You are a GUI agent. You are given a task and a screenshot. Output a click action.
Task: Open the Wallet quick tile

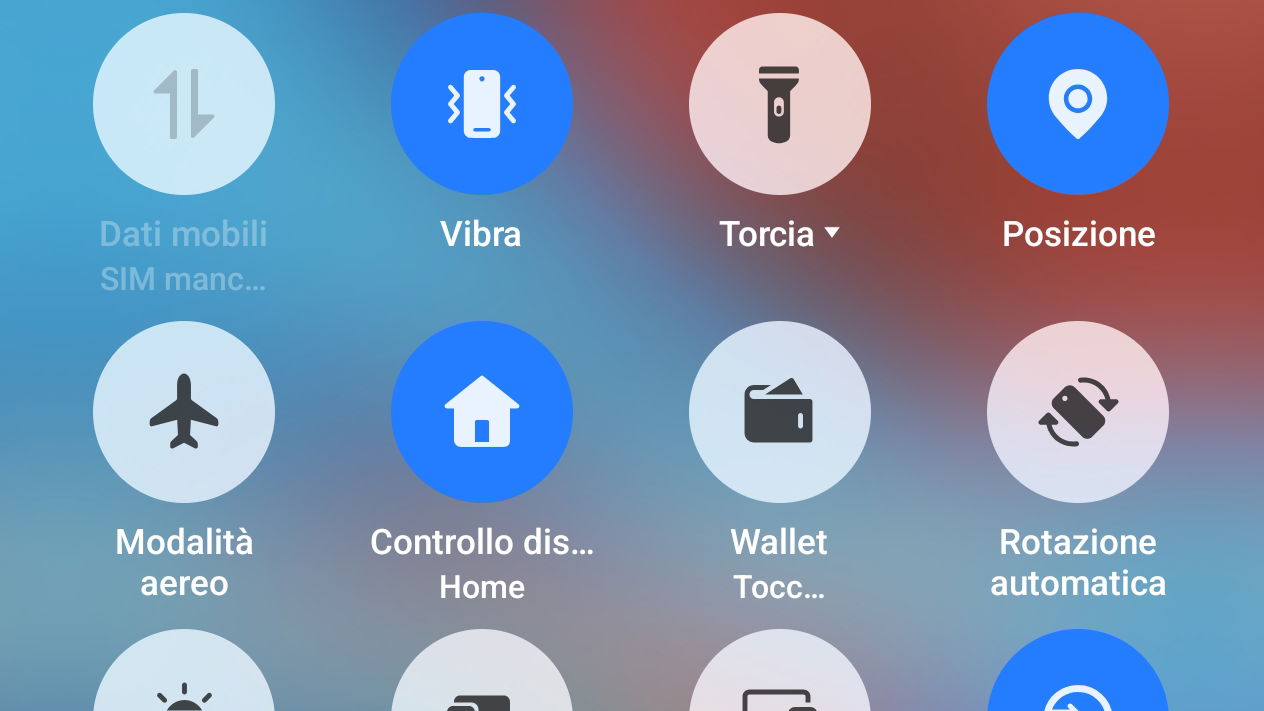tap(779, 411)
